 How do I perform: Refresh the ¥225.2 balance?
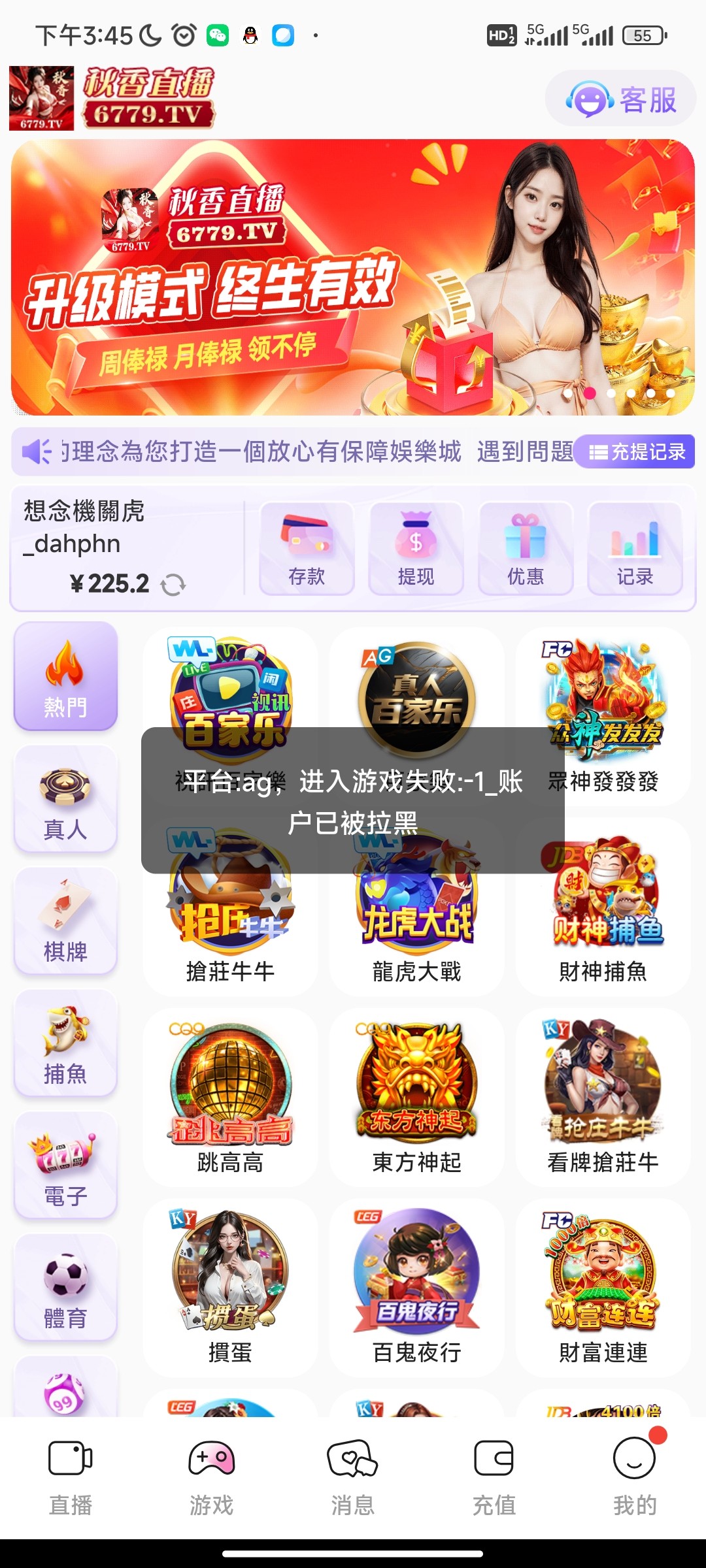click(173, 584)
